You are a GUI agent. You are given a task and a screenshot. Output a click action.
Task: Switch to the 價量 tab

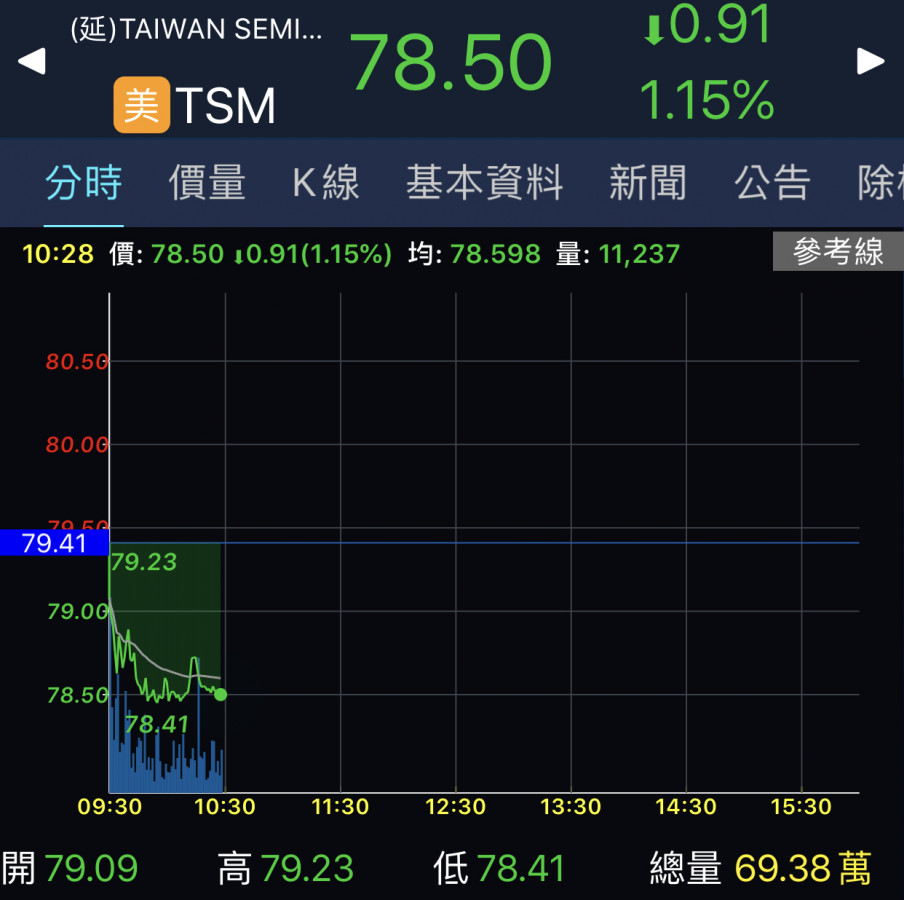pyautogui.click(x=207, y=184)
